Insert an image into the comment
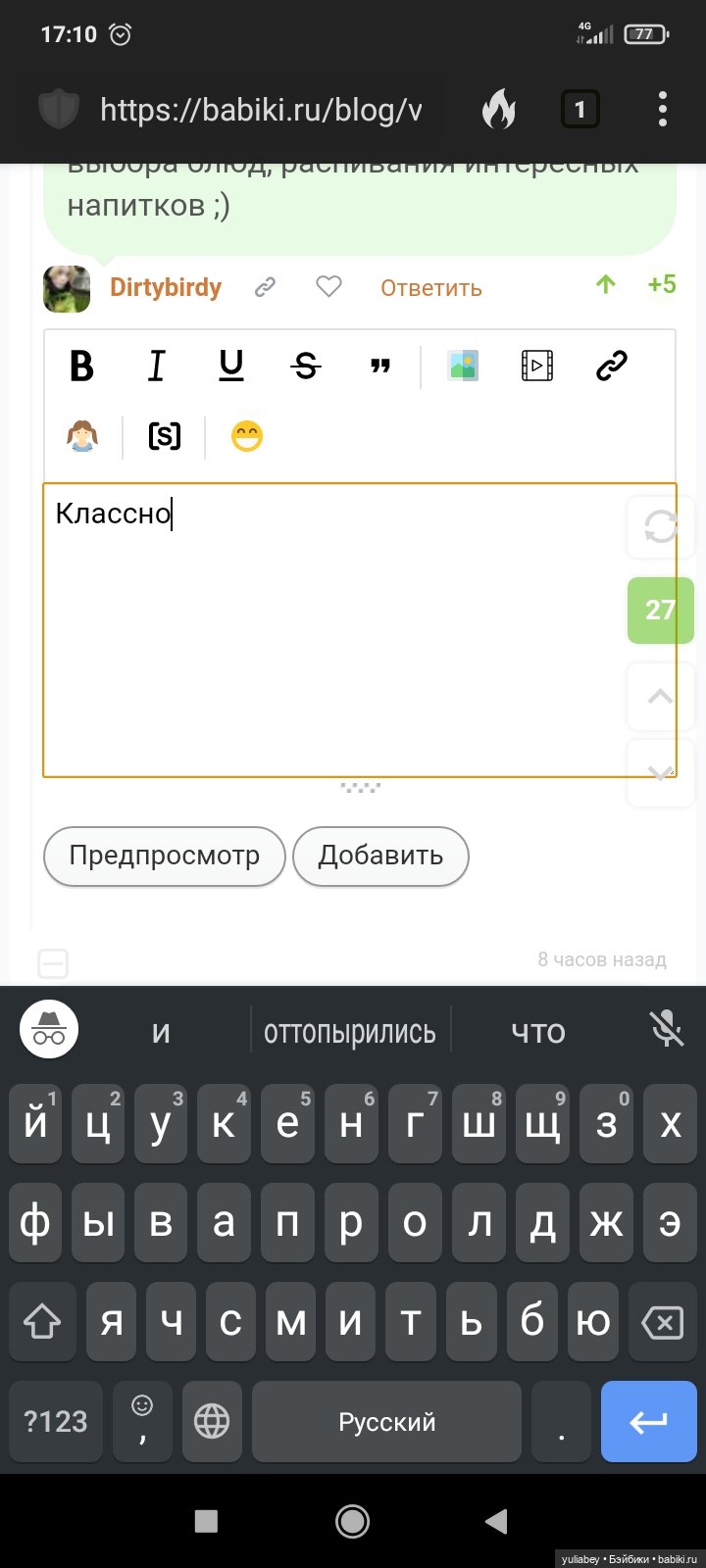706x1568 pixels. pyautogui.click(x=463, y=367)
